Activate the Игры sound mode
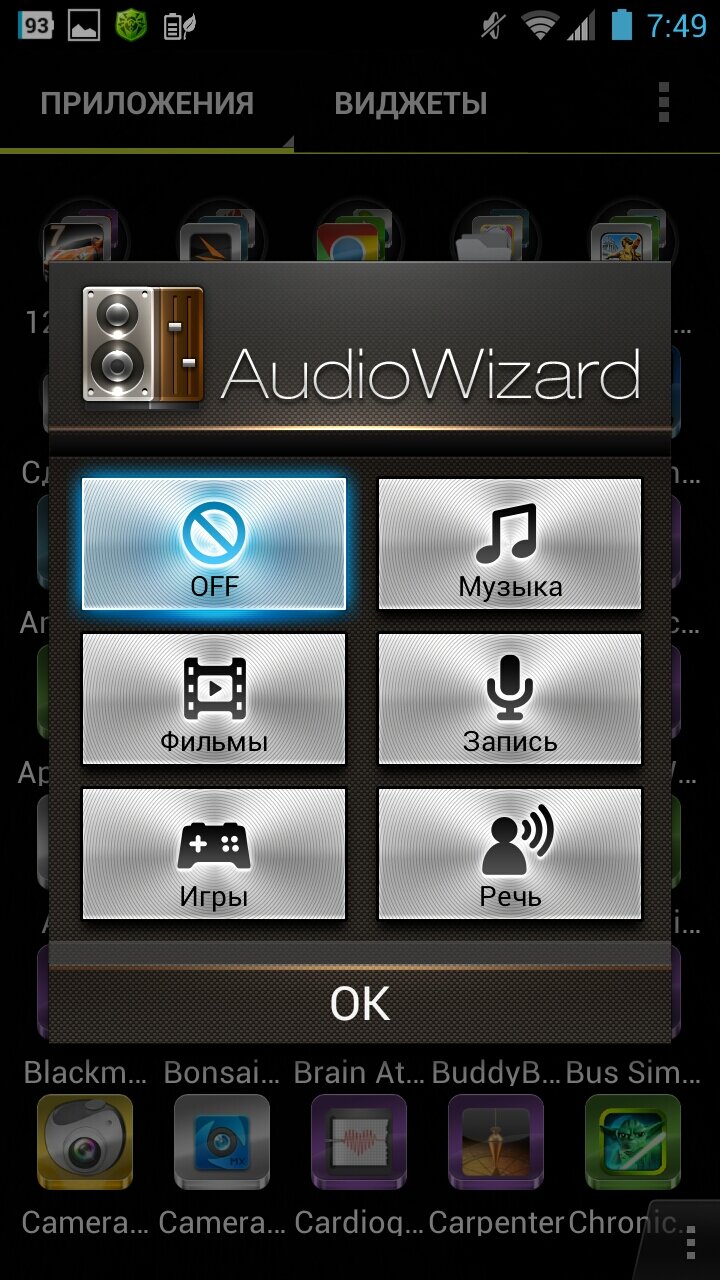This screenshot has height=1280, width=720. coord(214,854)
